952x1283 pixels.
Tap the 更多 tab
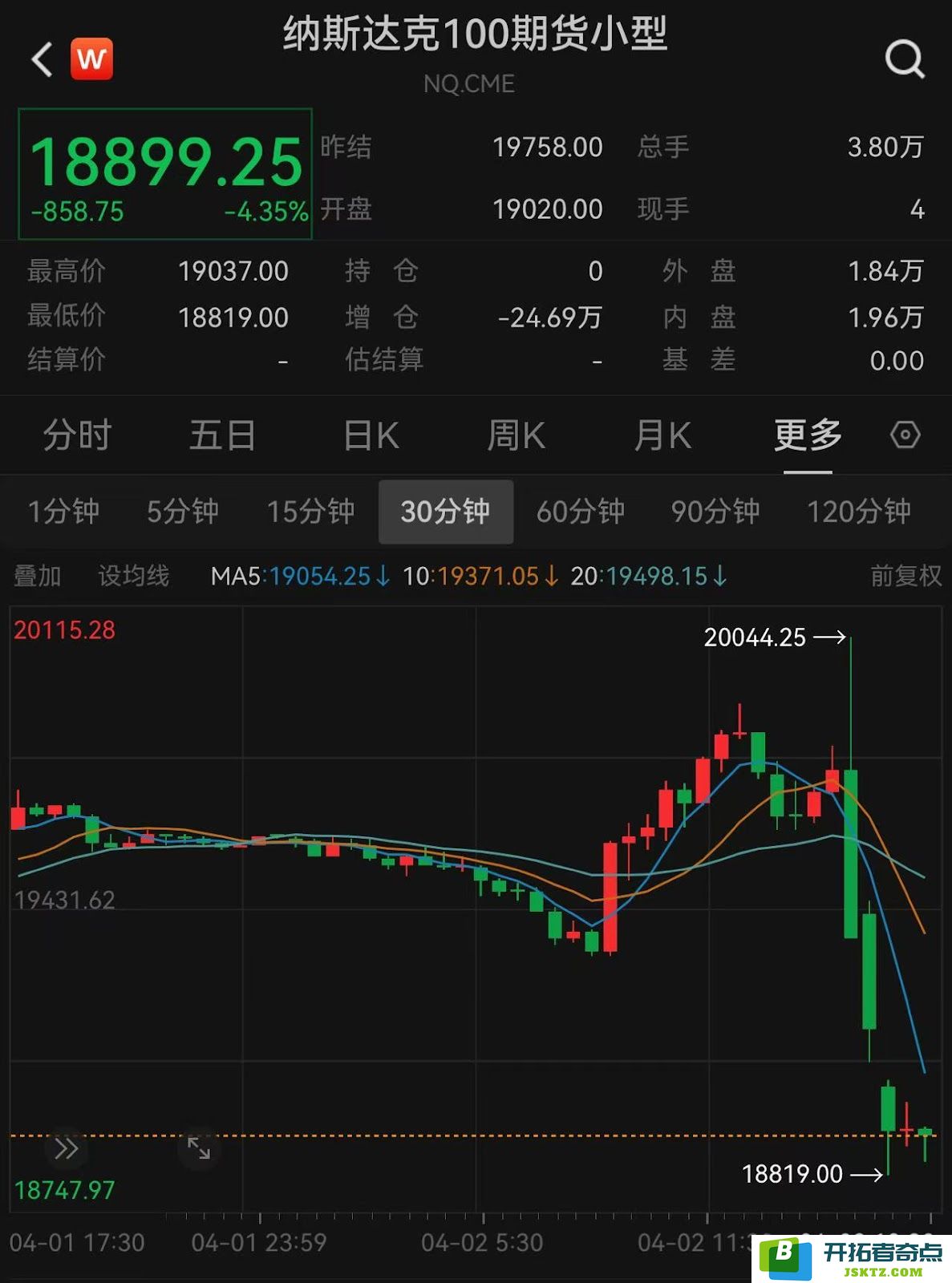coord(807,435)
